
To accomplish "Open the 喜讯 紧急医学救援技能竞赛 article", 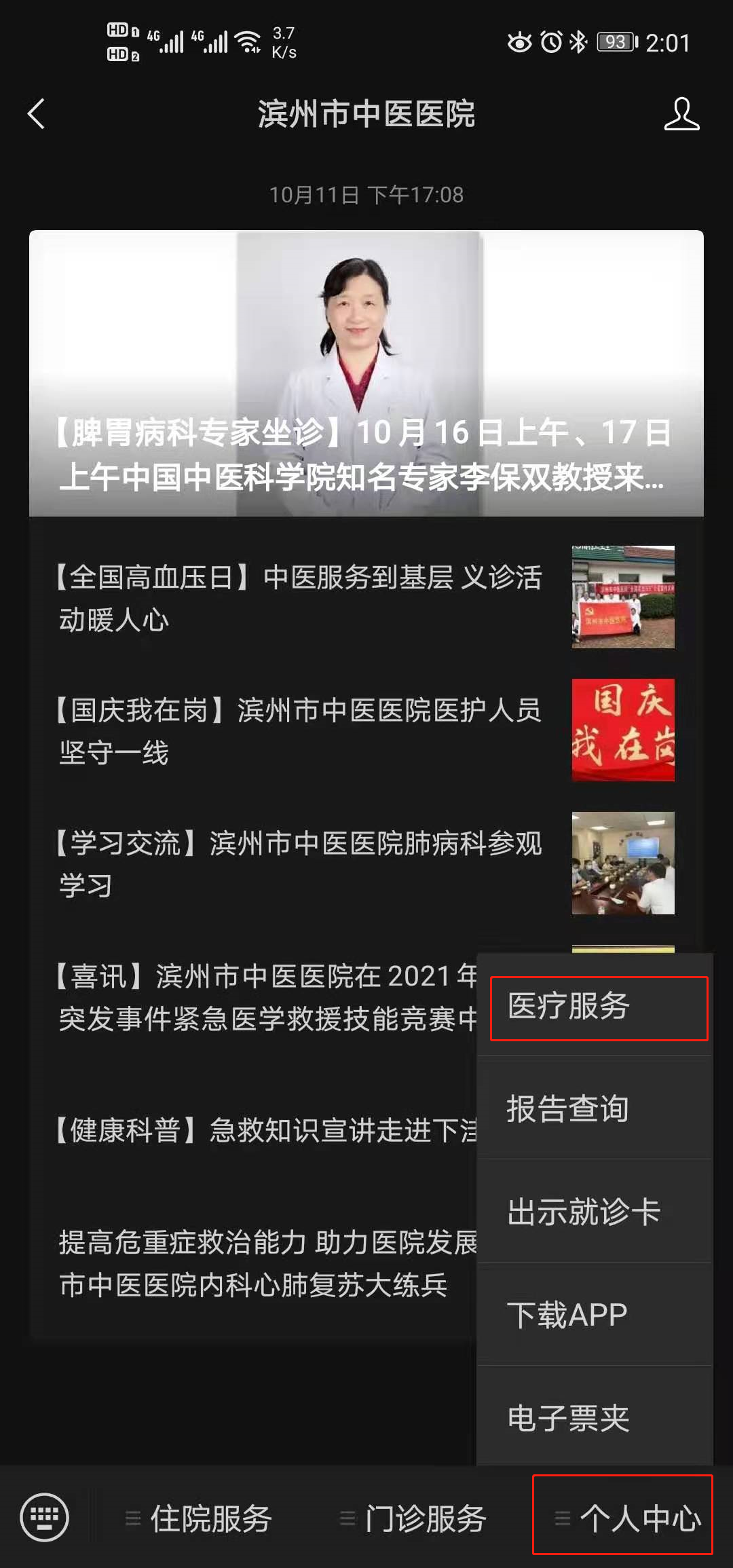I will (x=265, y=996).
